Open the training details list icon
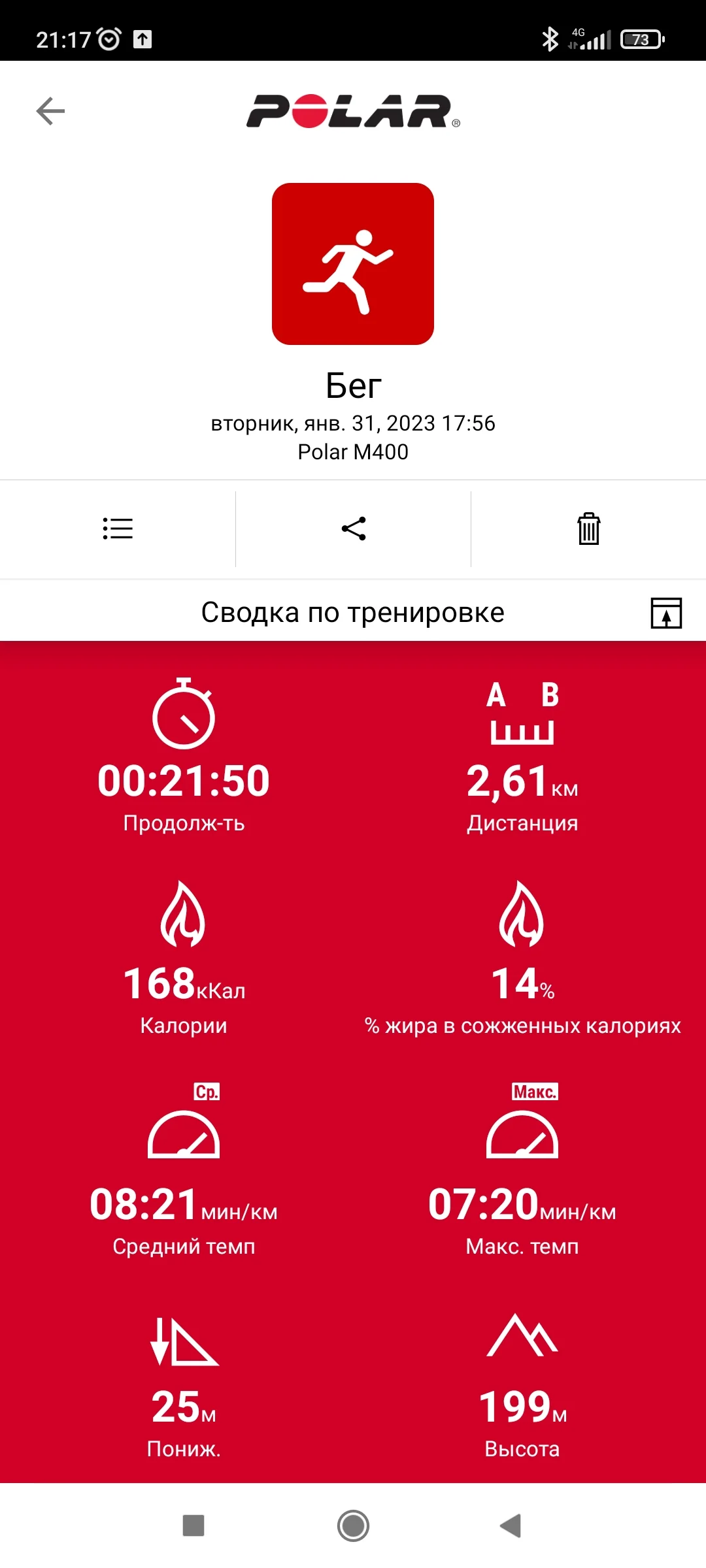This screenshot has width=706, height=1568. (x=118, y=529)
